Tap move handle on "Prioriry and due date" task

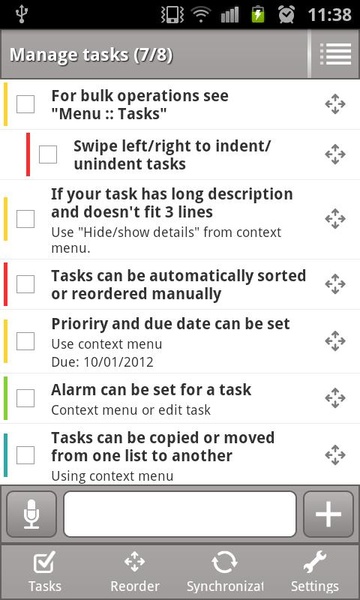click(x=335, y=341)
